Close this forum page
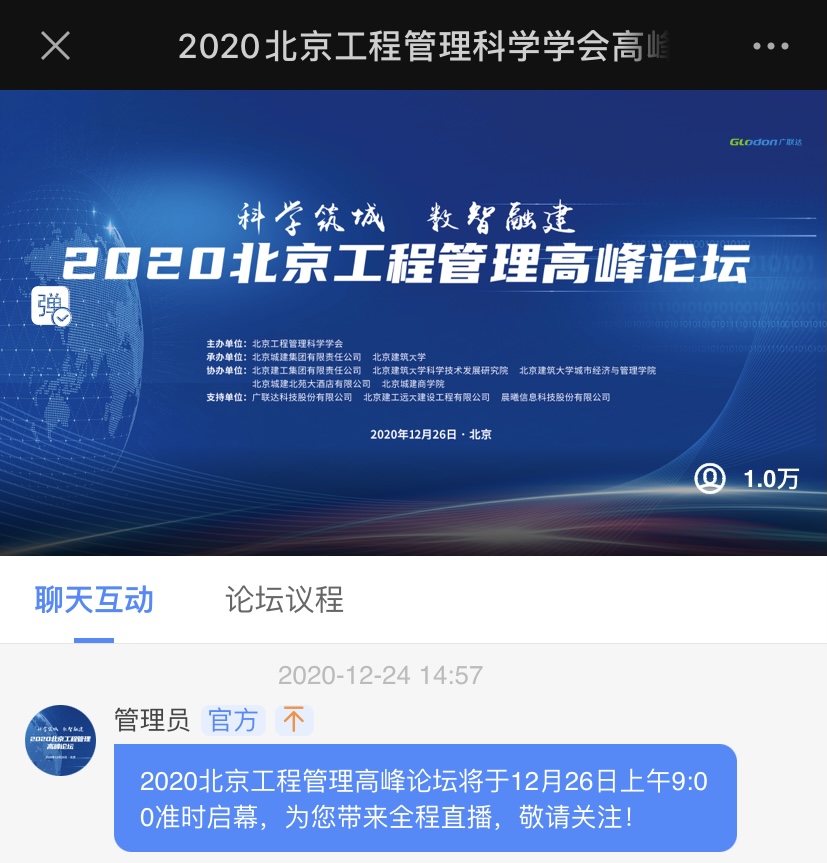This screenshot has width=827, height=863. point(55,45)
